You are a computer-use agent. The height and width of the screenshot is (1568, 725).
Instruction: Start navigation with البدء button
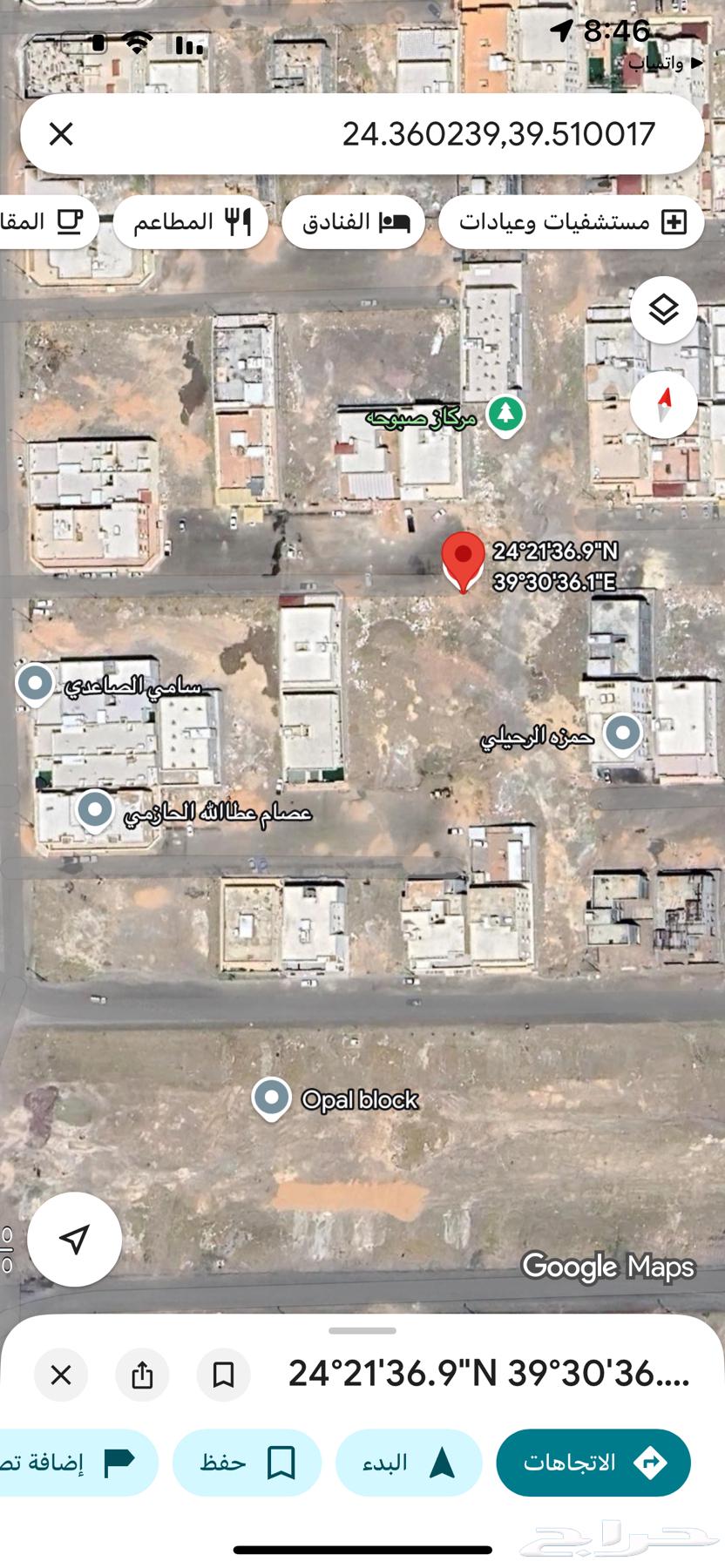point(409,1463)
